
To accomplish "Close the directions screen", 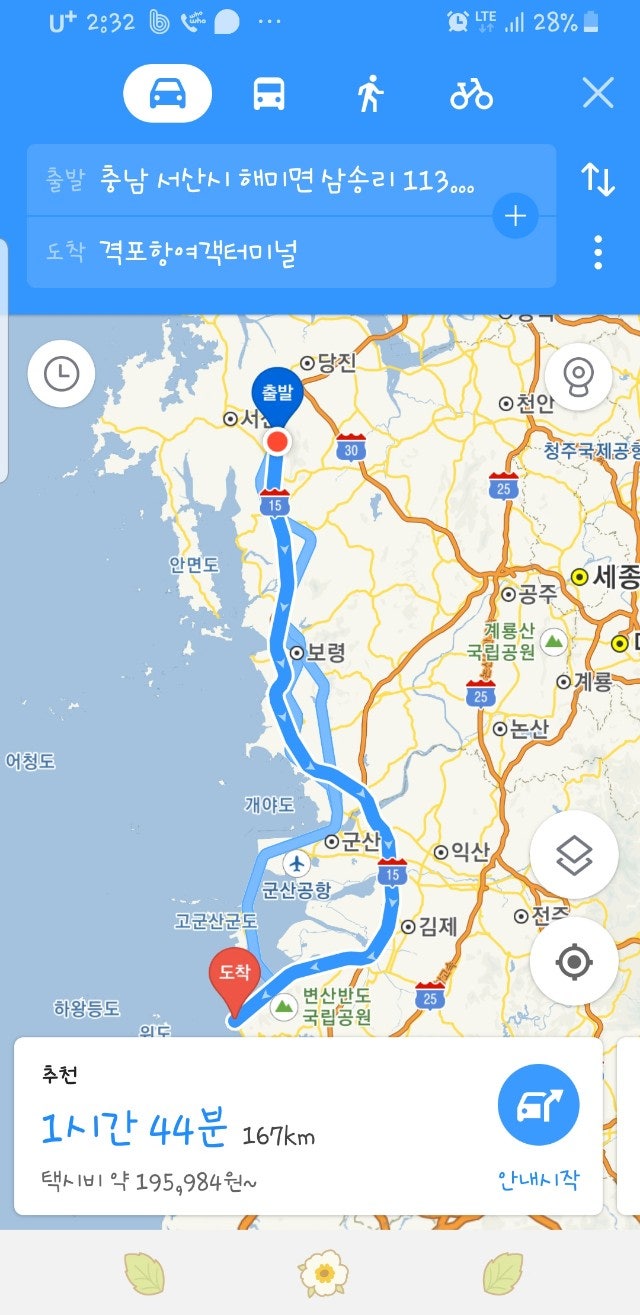I will point(598,93).
